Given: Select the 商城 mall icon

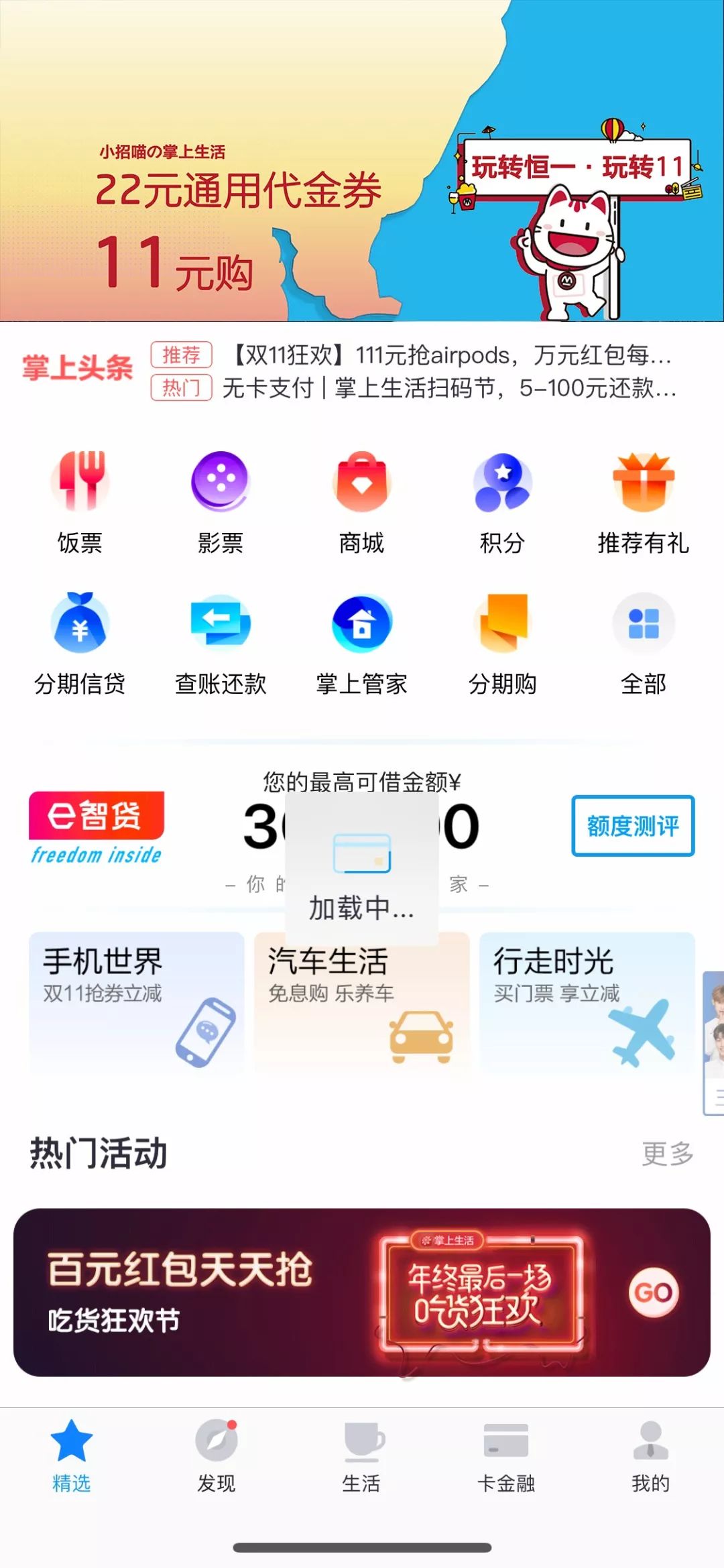Looking at the screenshot, I should point(362,499).
